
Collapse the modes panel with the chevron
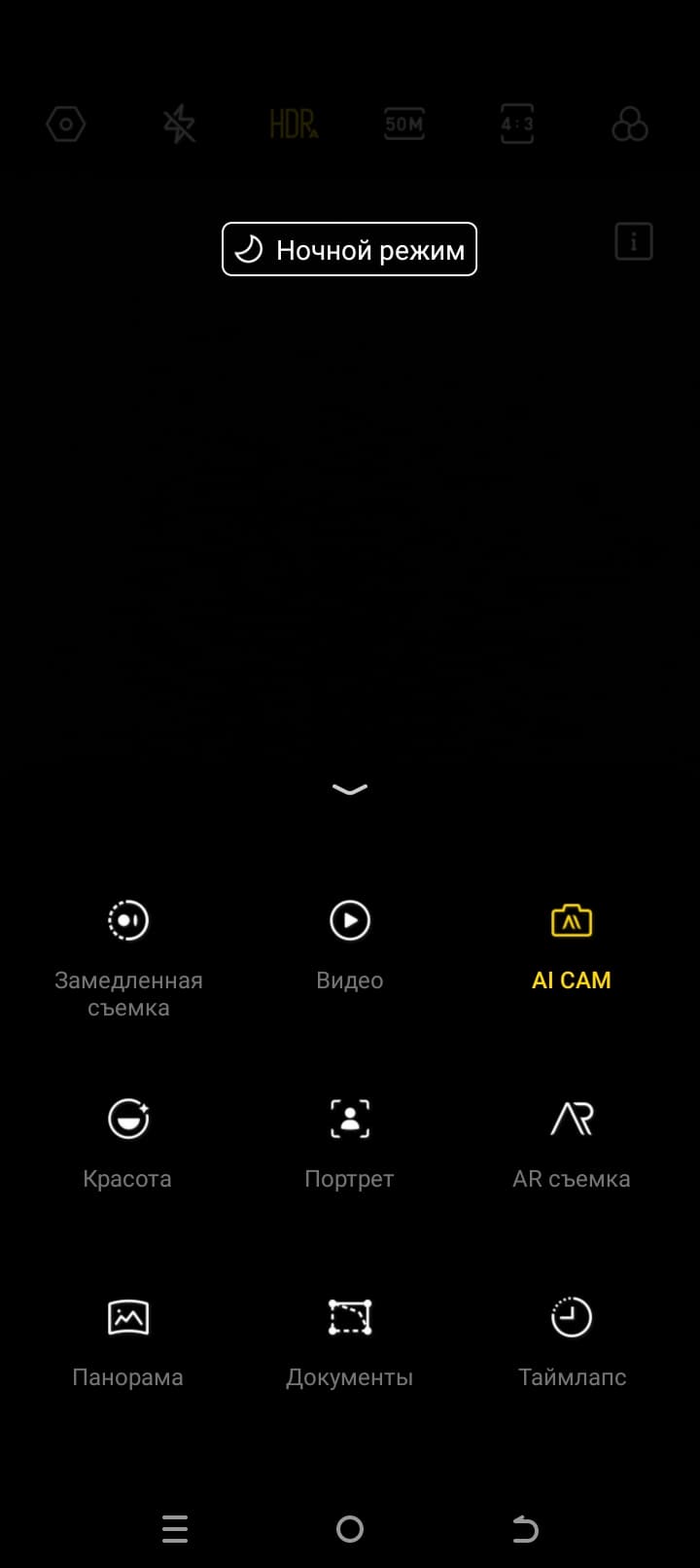tap(350, 789)
